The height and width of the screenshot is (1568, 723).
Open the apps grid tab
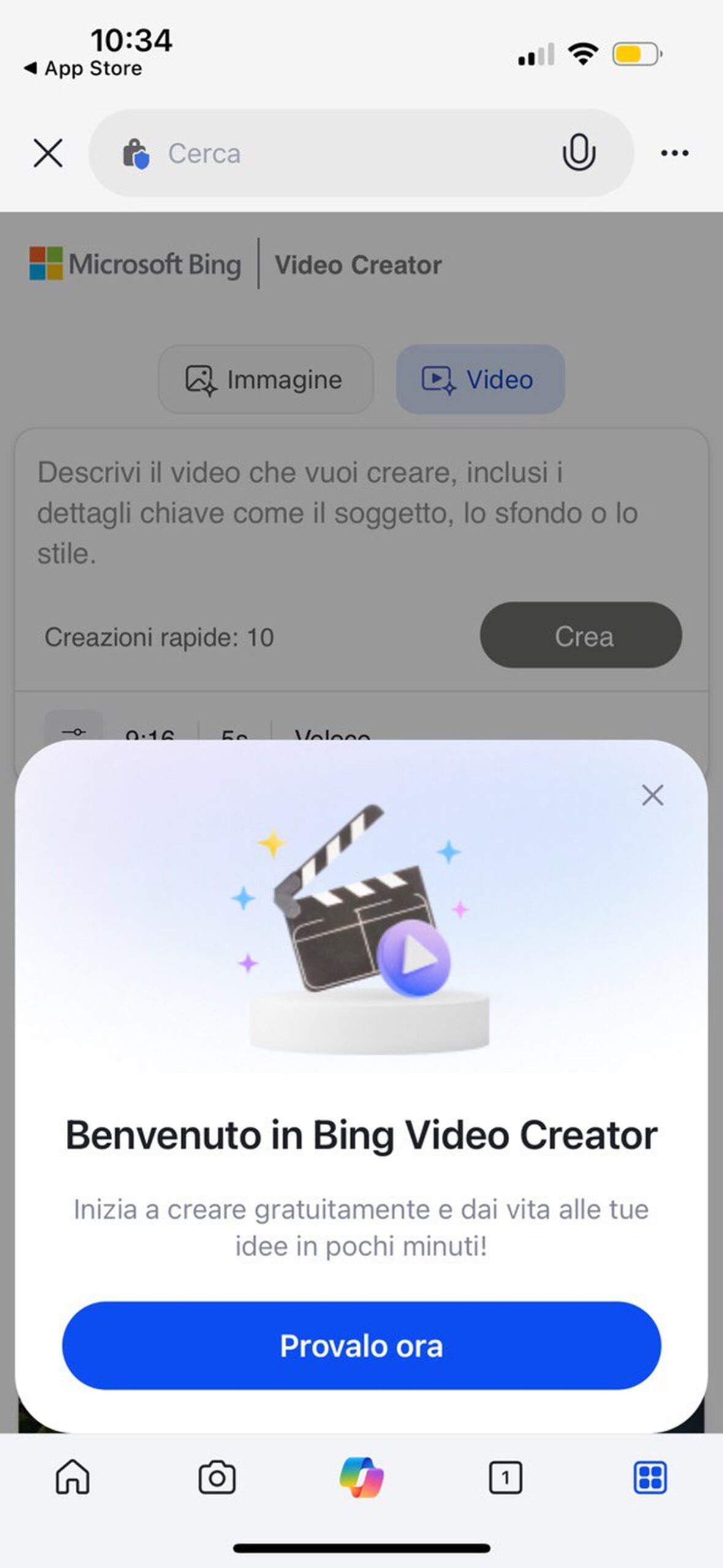(650, 1478)
